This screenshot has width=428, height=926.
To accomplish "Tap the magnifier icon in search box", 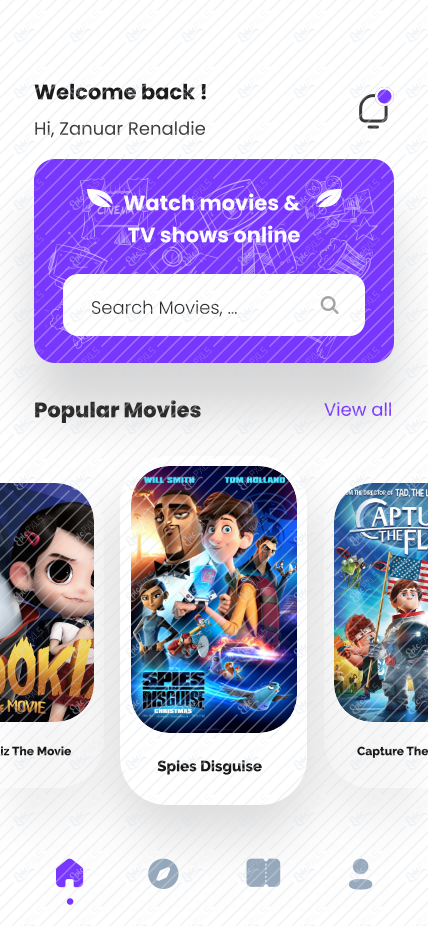I will click(329, 305).
